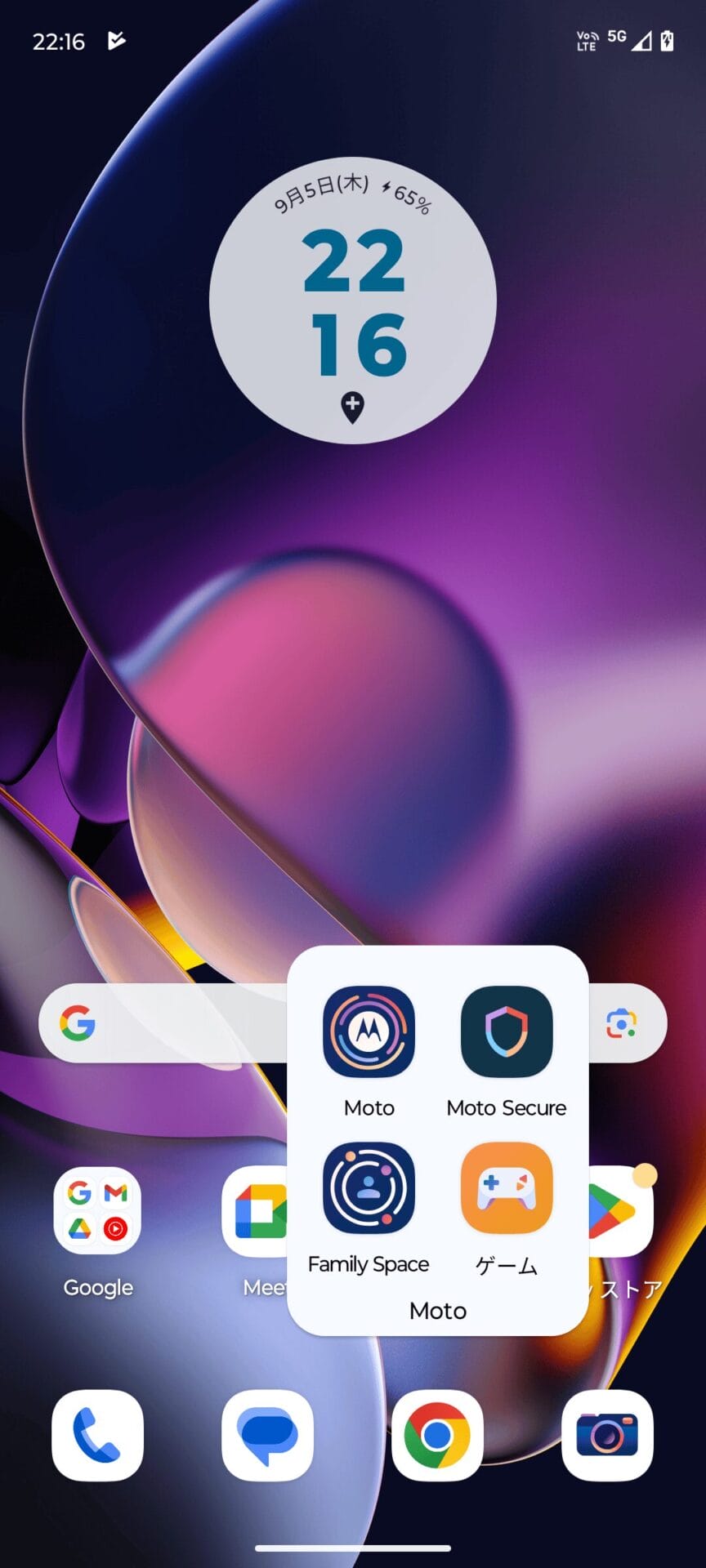Open the Camera app
The image size is (706, 1568).
[607, 1435]
